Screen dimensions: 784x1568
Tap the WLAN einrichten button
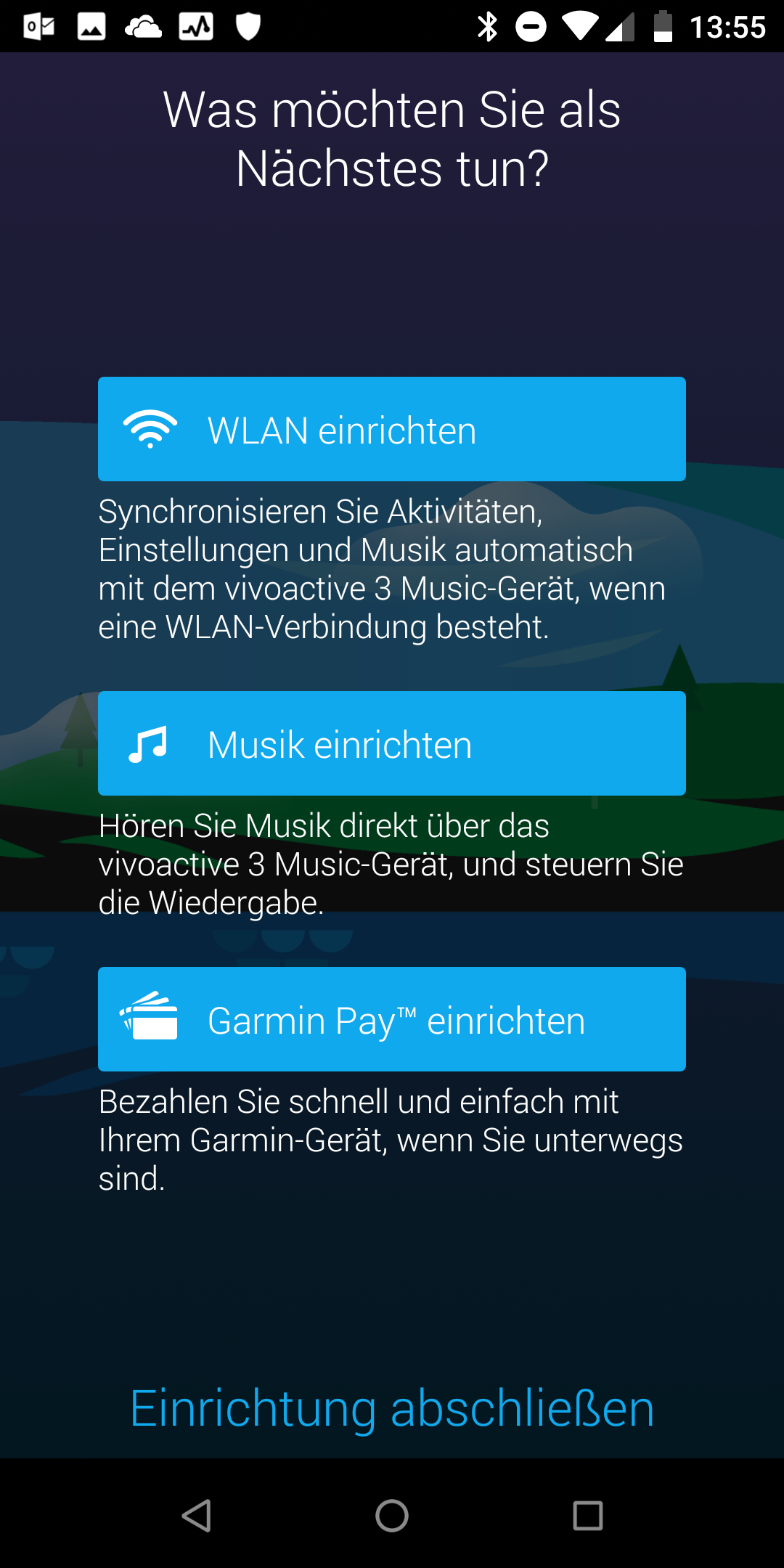tap(392, 429)
